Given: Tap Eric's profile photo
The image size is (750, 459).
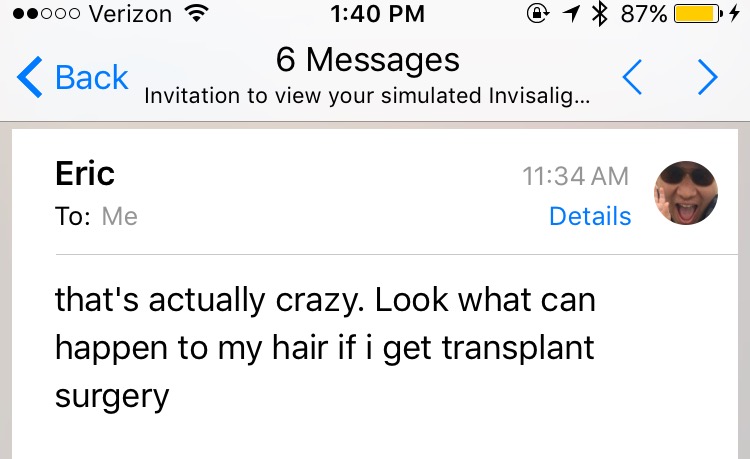Looking at the screenshot, I should (x=685, y=193).
